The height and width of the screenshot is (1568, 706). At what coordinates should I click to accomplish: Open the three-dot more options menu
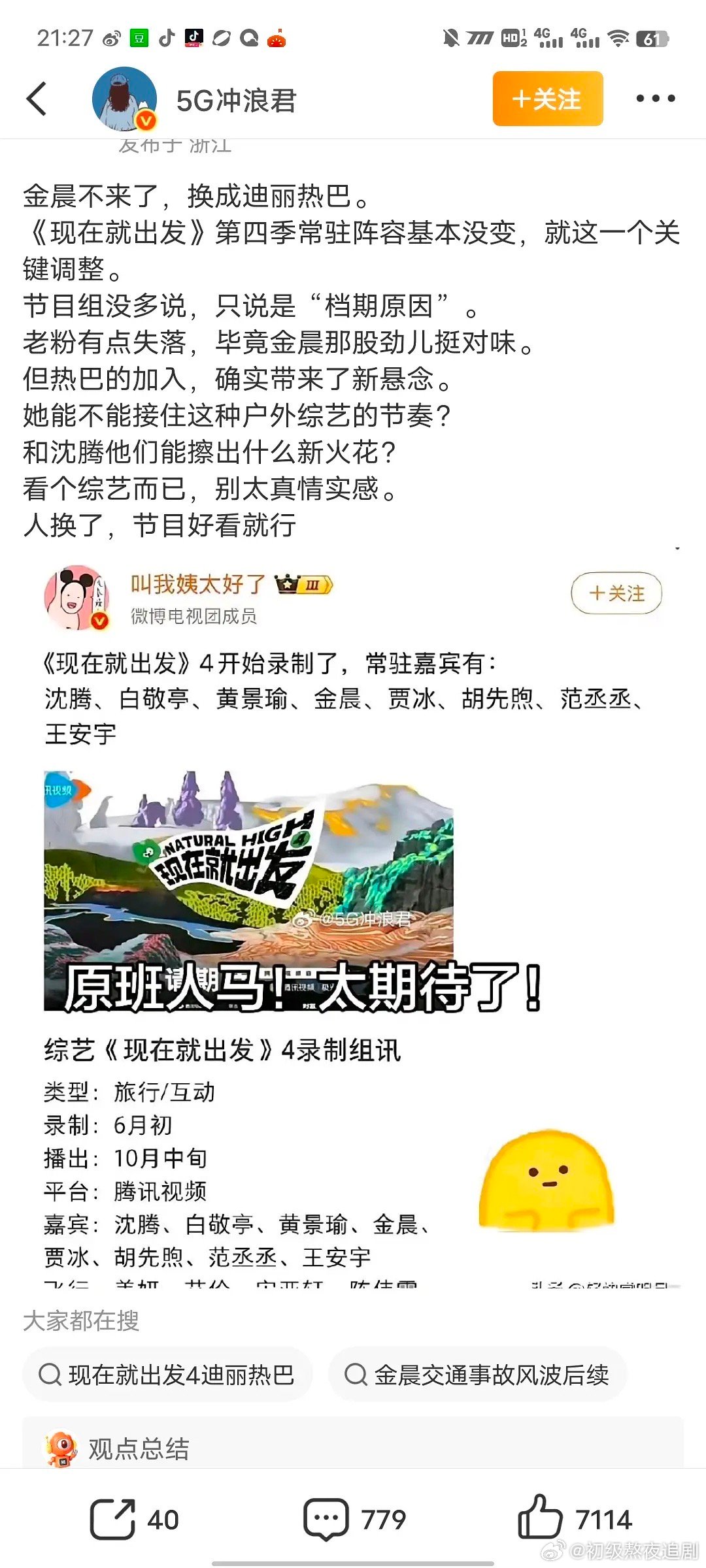click(x=657, y=99)
